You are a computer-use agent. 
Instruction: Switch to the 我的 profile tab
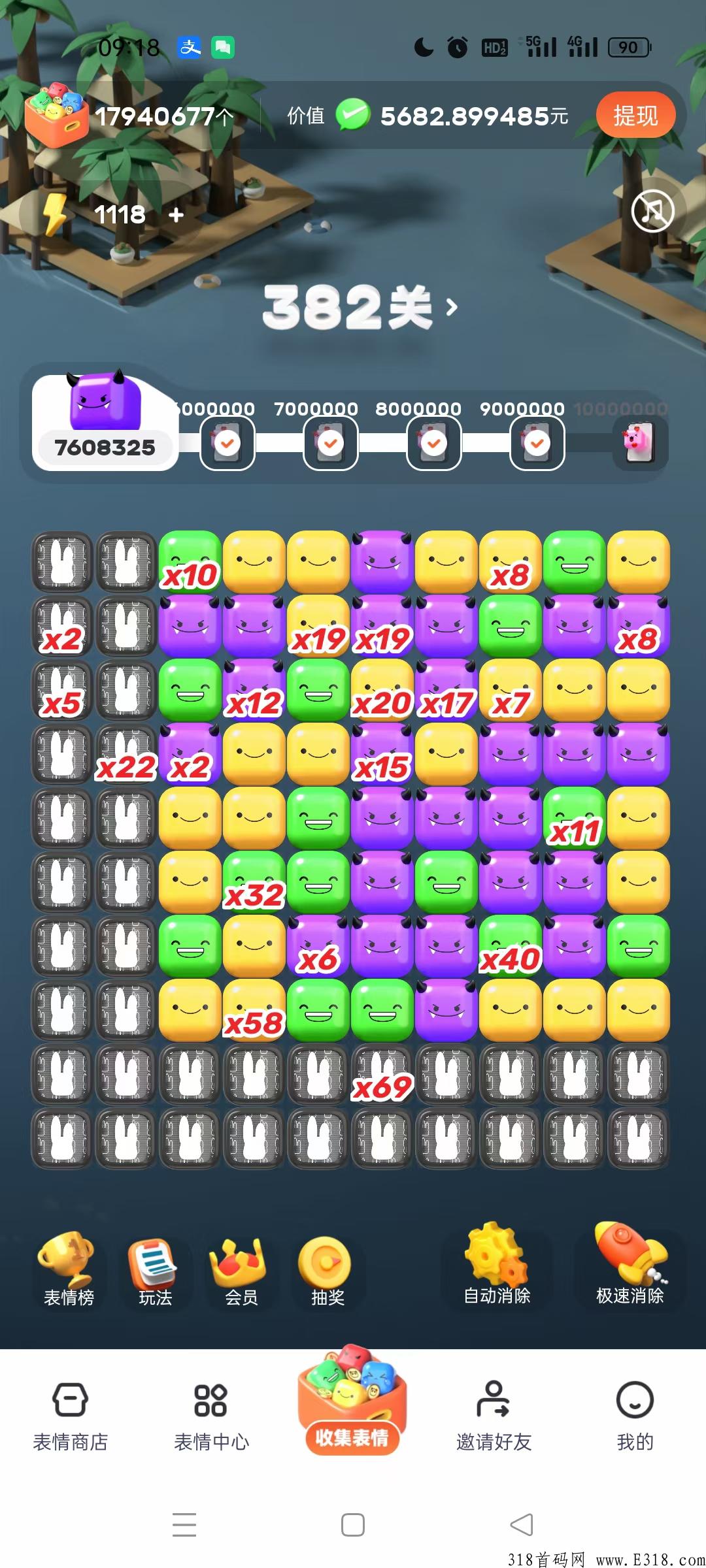coord(635,1415)
